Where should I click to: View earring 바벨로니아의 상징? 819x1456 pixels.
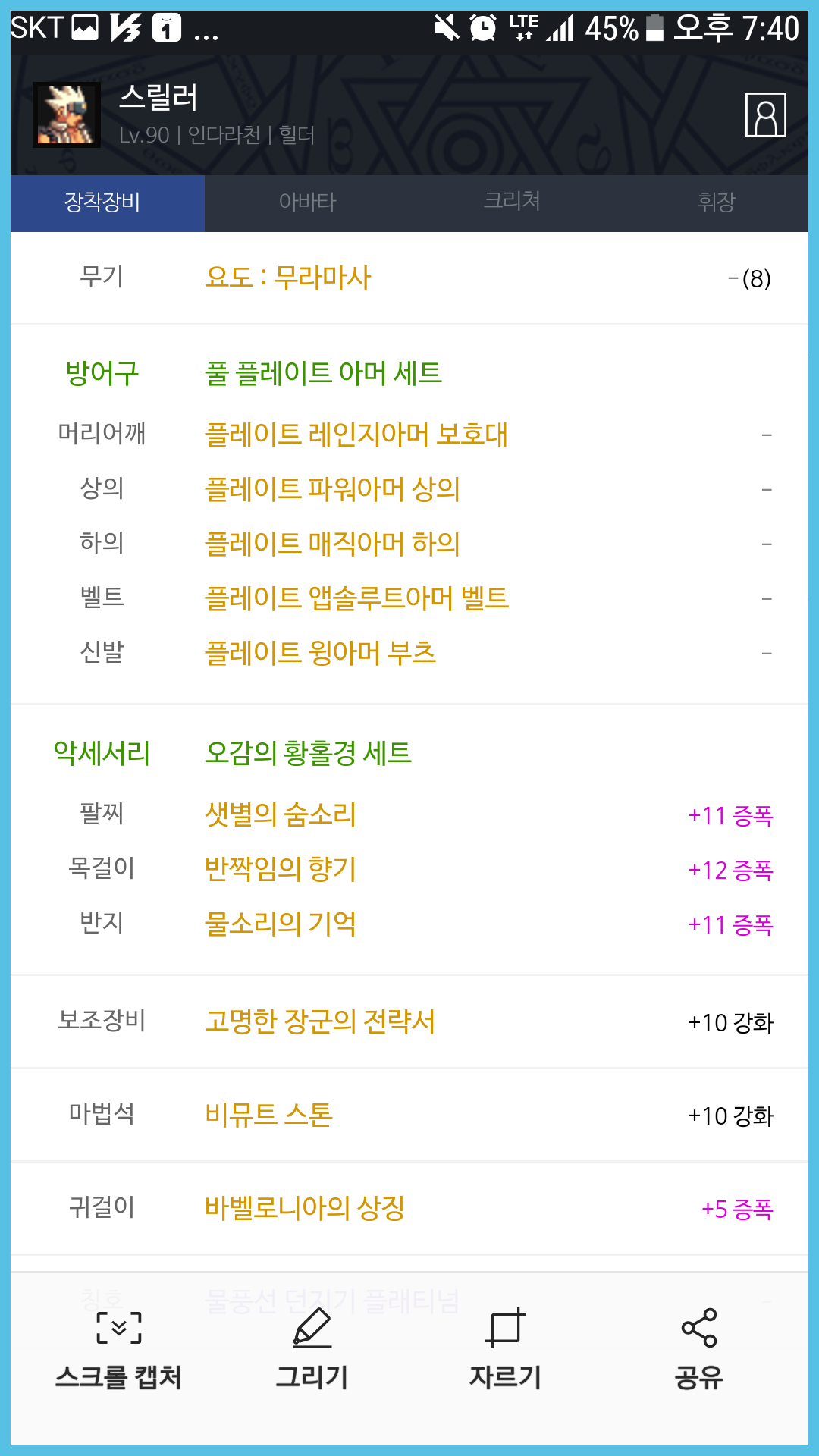coord(304,1208)
